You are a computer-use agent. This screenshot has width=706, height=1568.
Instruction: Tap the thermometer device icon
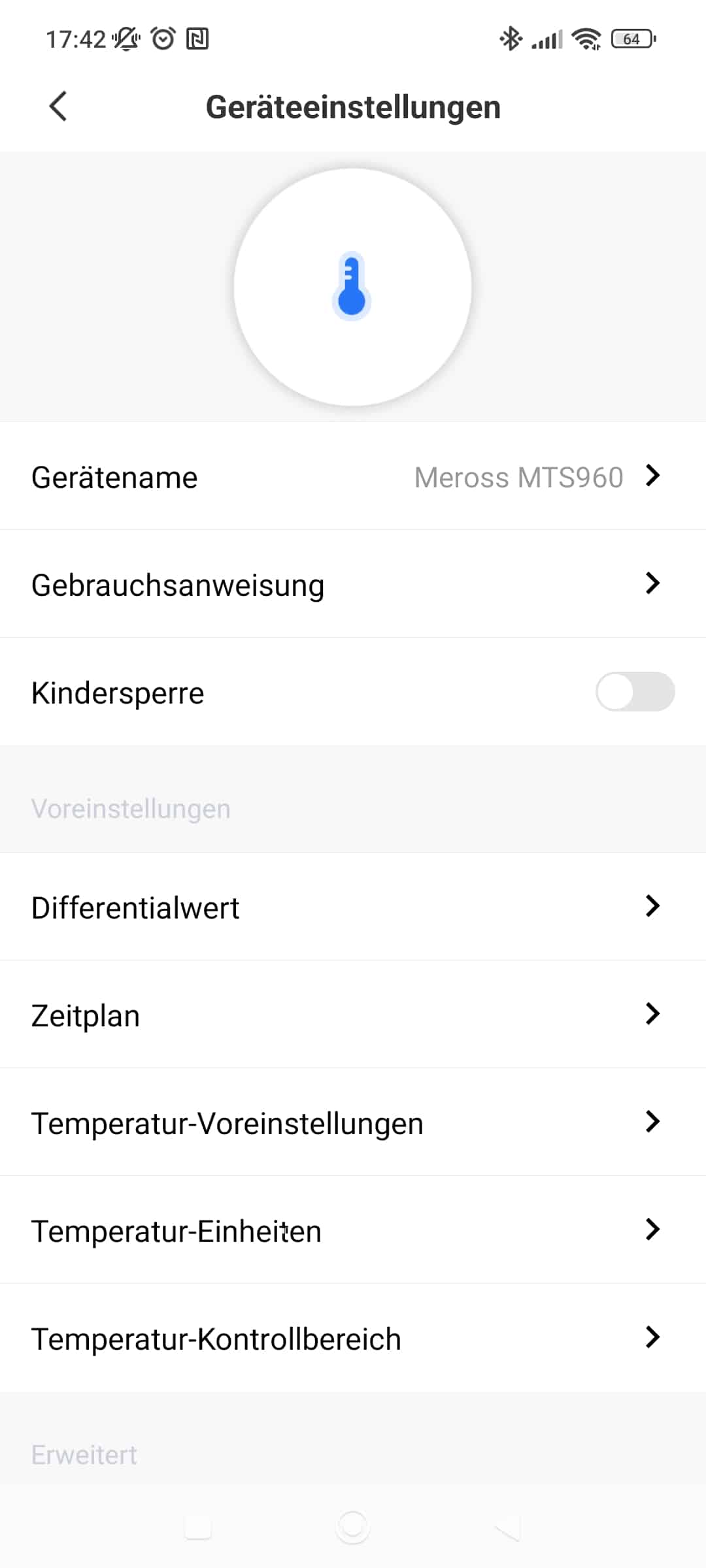coord(352,287)
